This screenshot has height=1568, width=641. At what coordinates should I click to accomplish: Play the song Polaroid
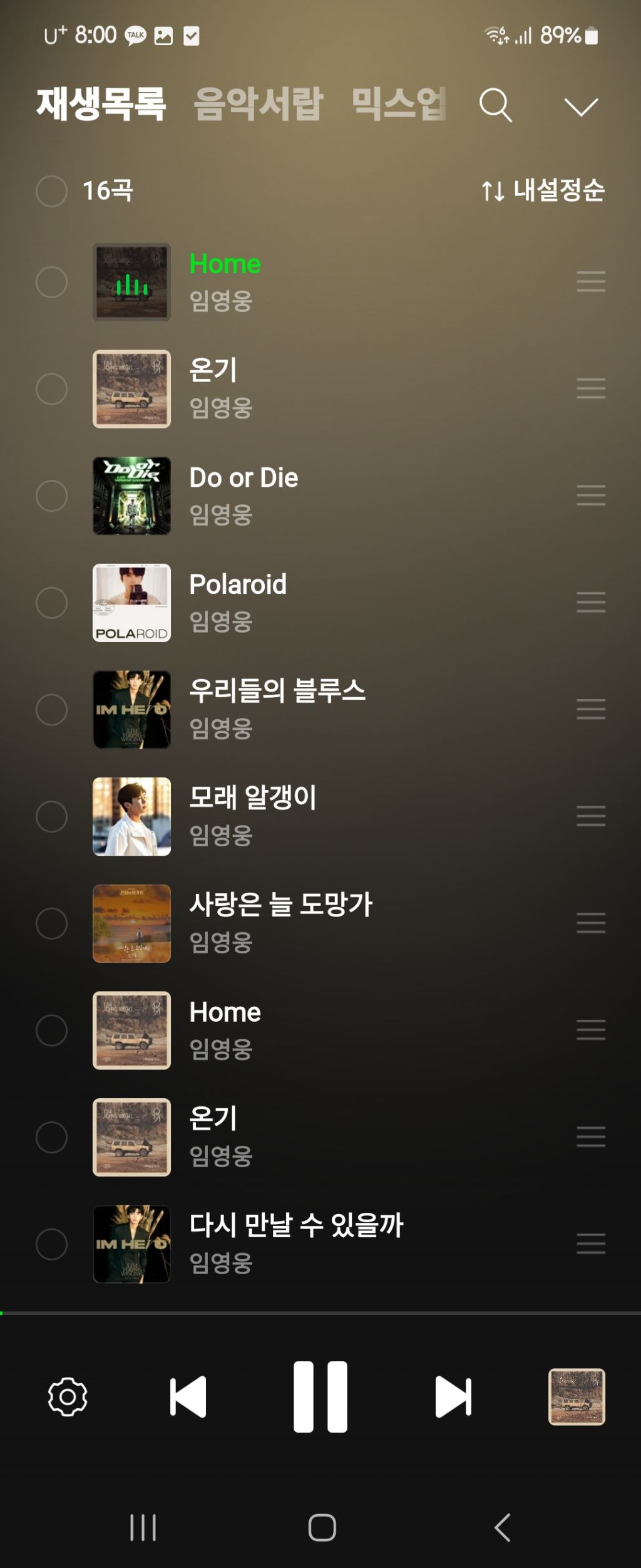[x=238, y=585]
